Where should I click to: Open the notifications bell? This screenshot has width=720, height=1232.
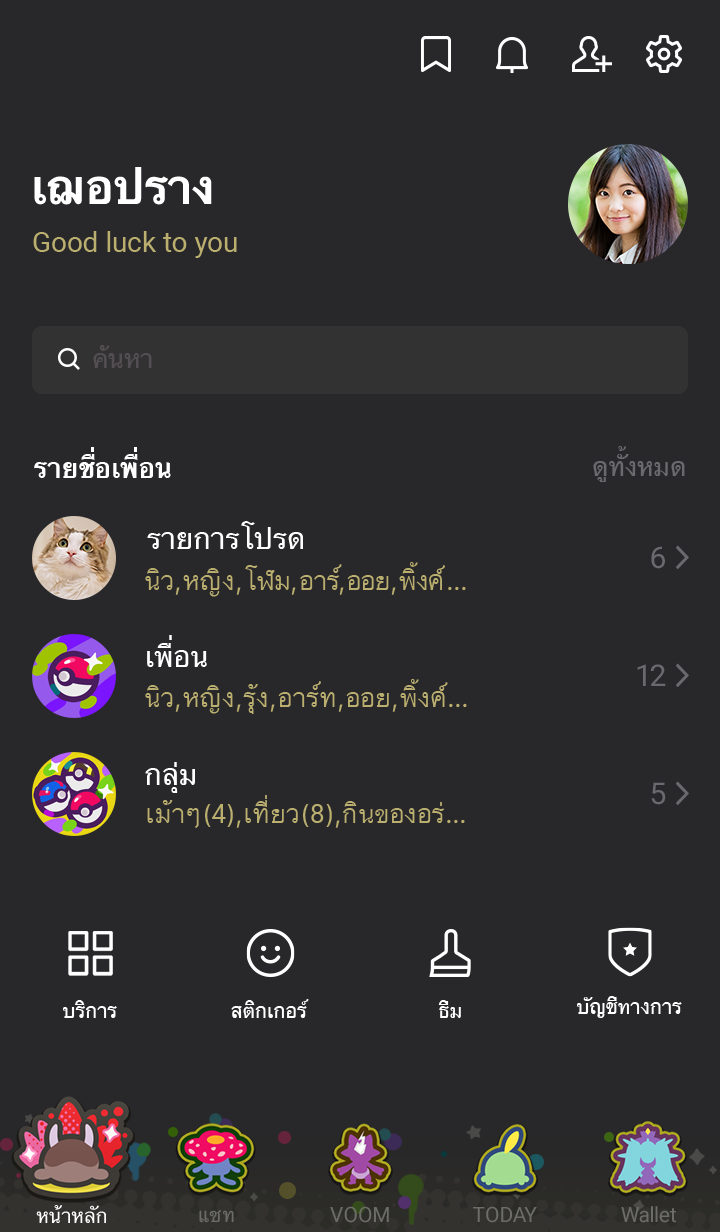[512, 55]
